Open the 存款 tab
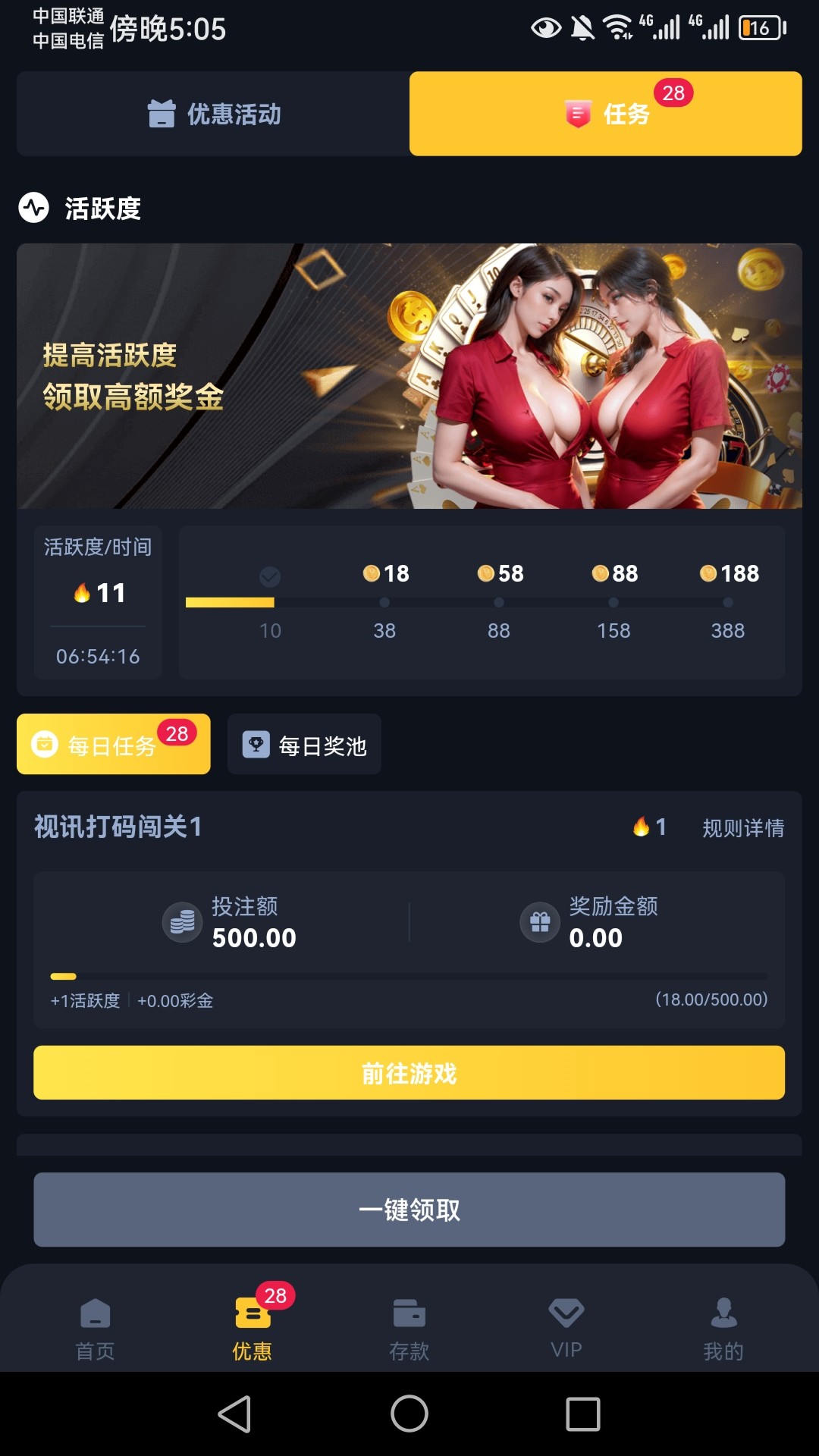Screen dimensions: 819x1456 (409, 1328)
